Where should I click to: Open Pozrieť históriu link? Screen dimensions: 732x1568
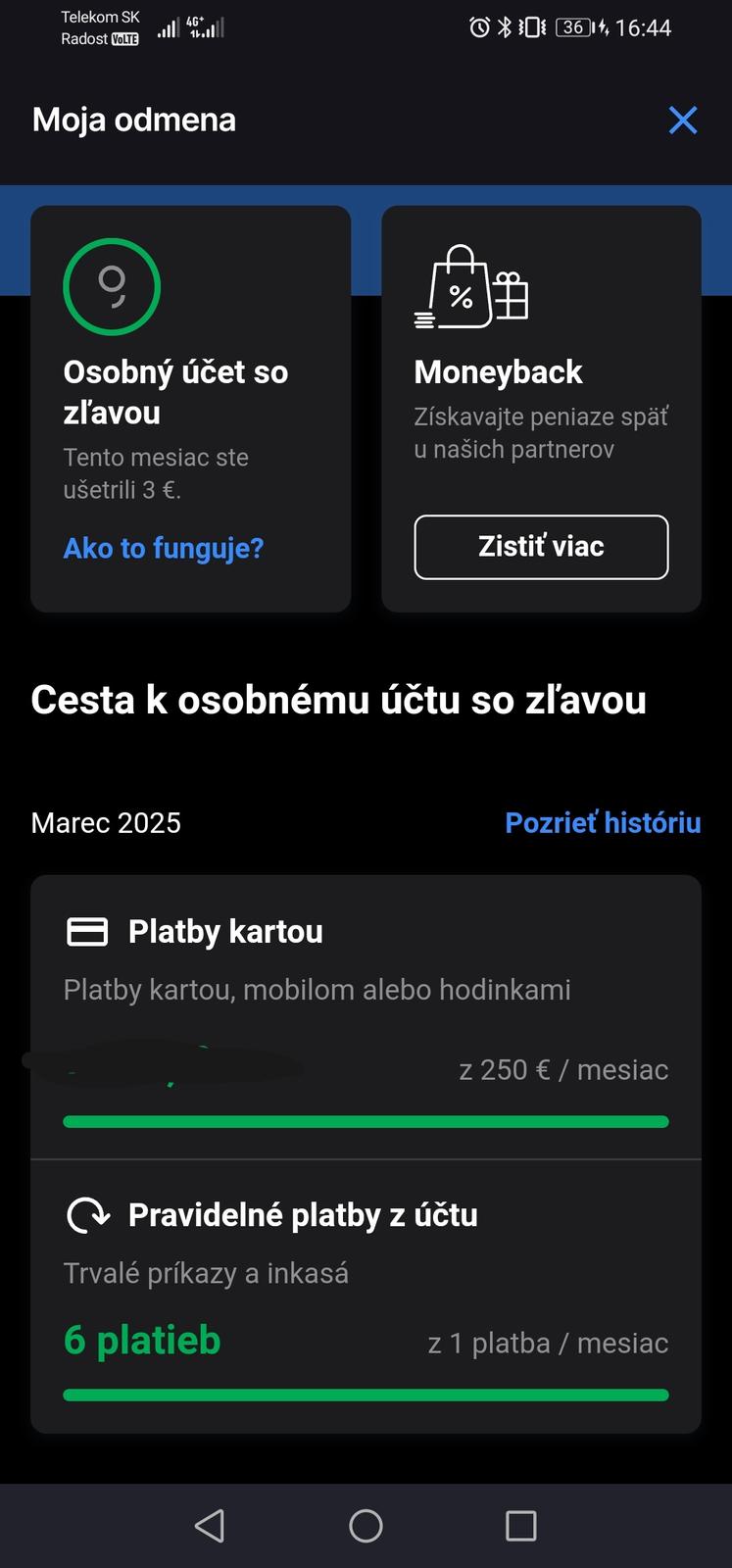[603, 822]
